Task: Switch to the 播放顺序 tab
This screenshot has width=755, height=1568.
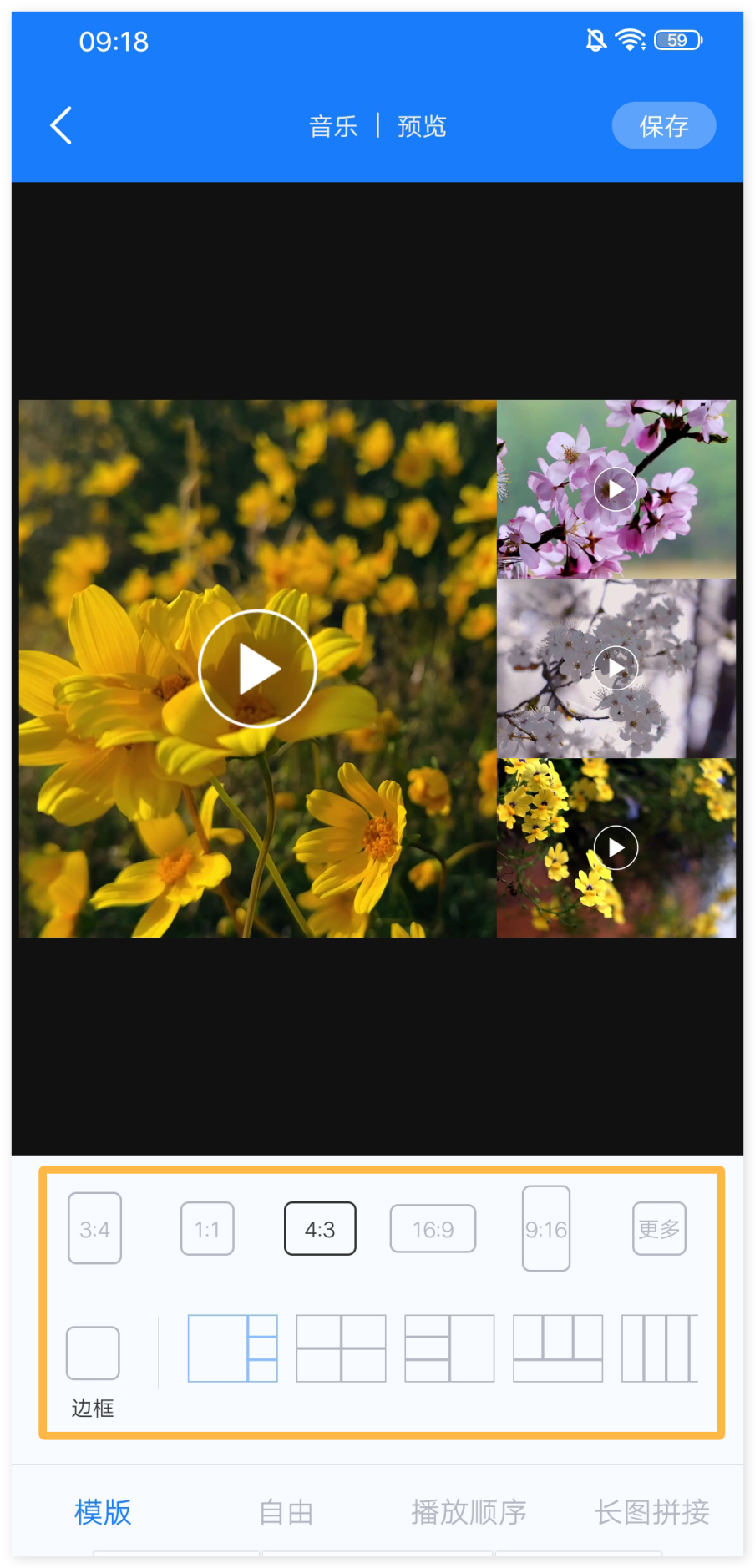Action: point(469,1511)
